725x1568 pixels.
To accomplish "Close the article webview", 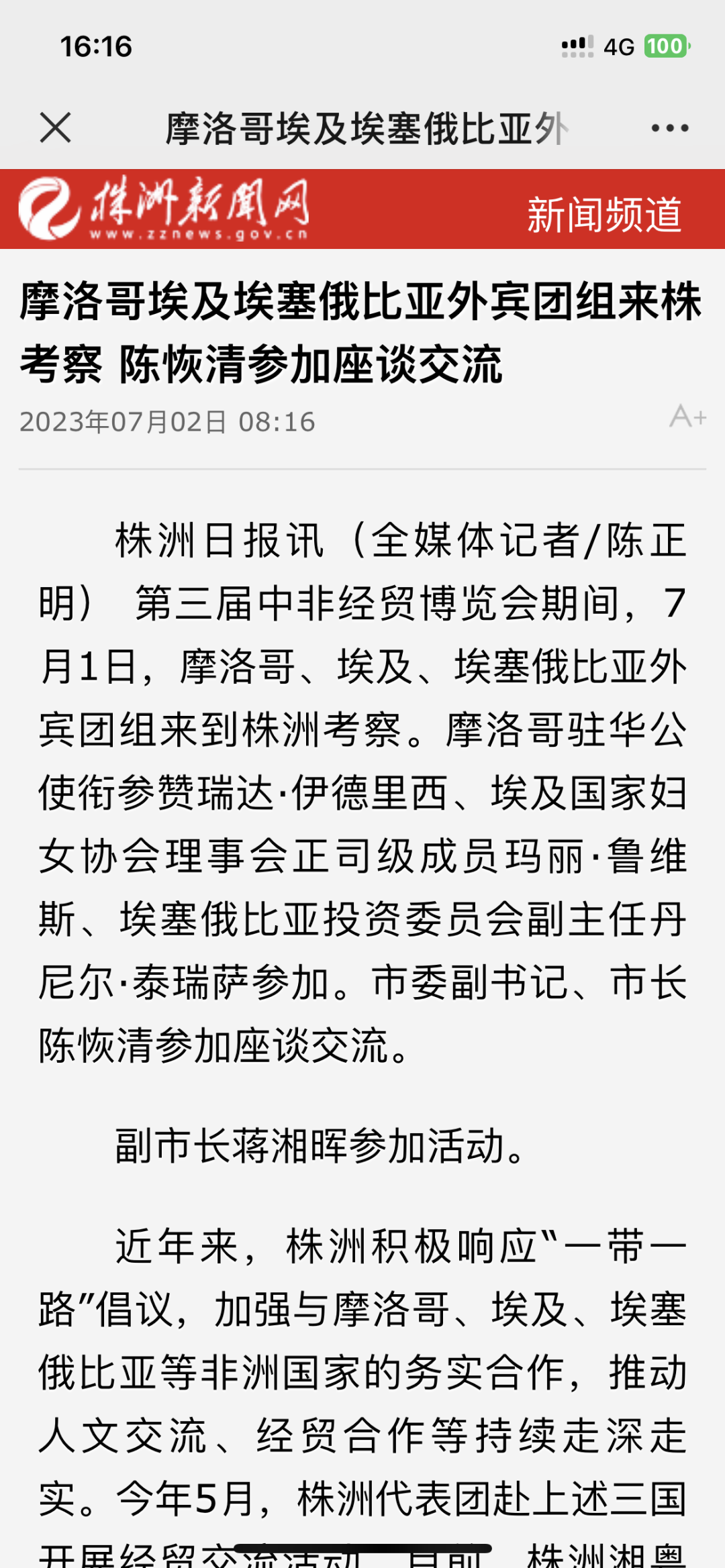I will coord(55,127).
